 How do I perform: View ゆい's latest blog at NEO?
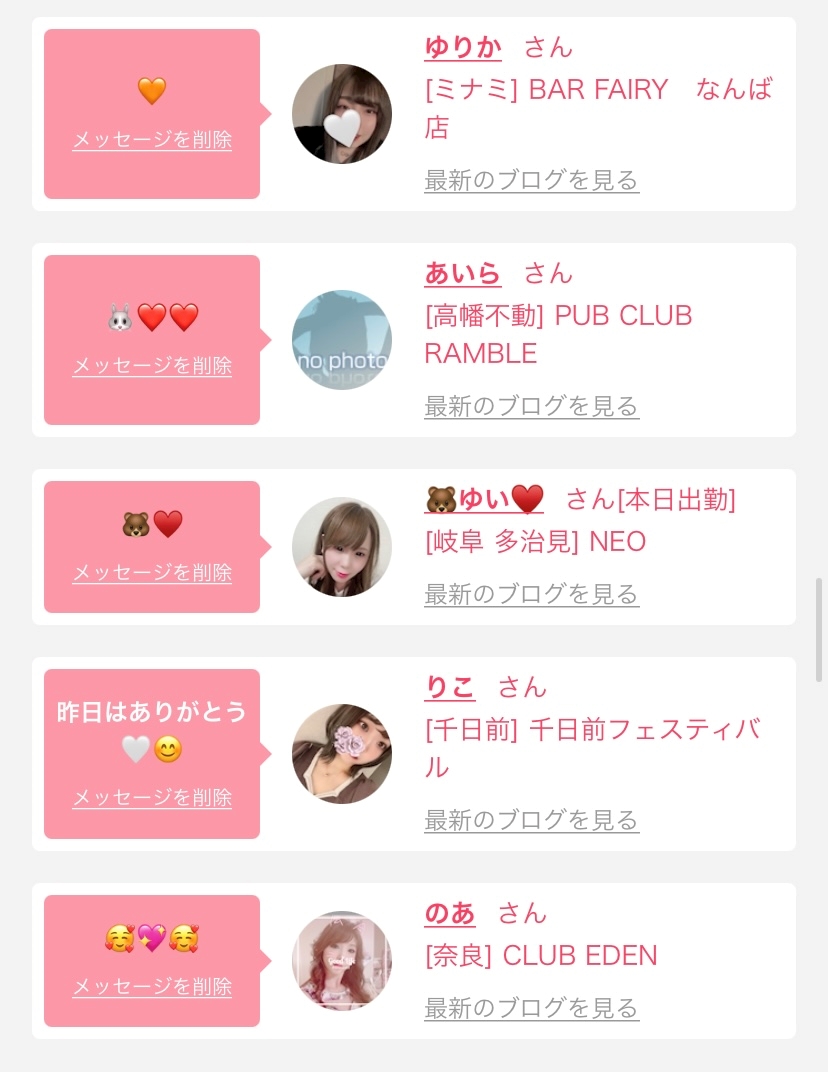point(531,594)
